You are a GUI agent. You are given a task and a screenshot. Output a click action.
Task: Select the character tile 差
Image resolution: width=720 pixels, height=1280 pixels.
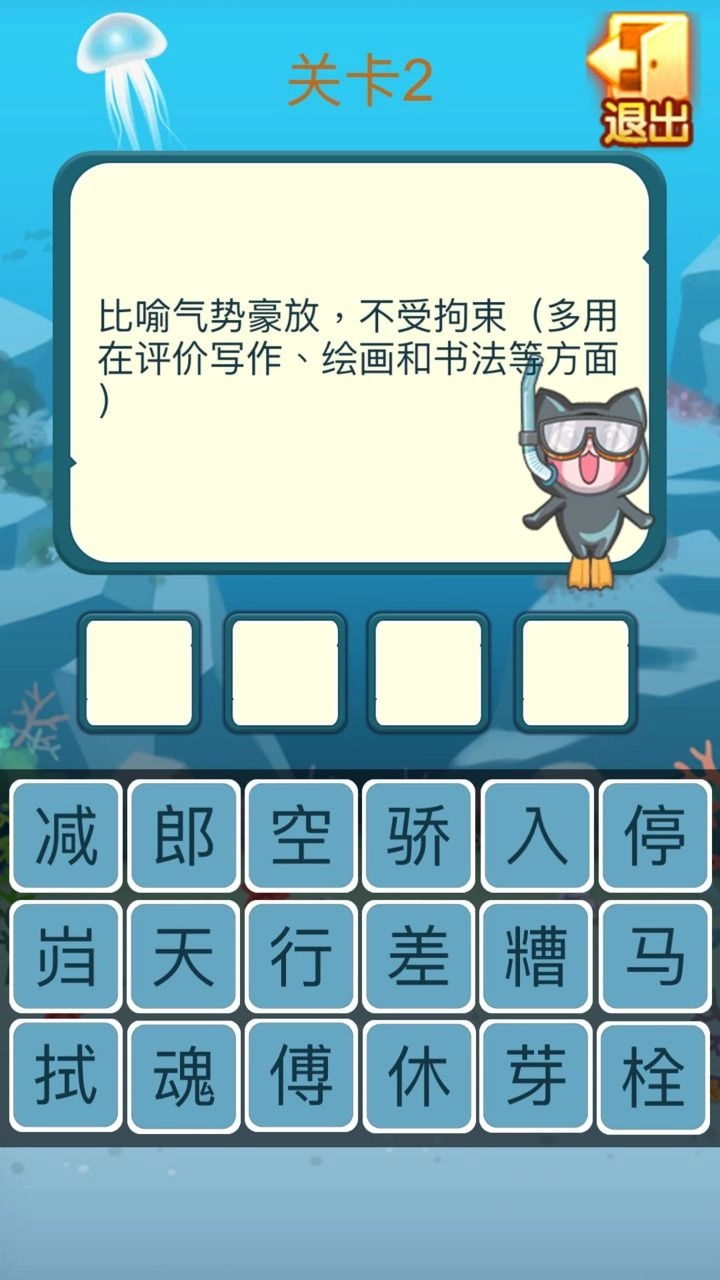pos(419,956)
